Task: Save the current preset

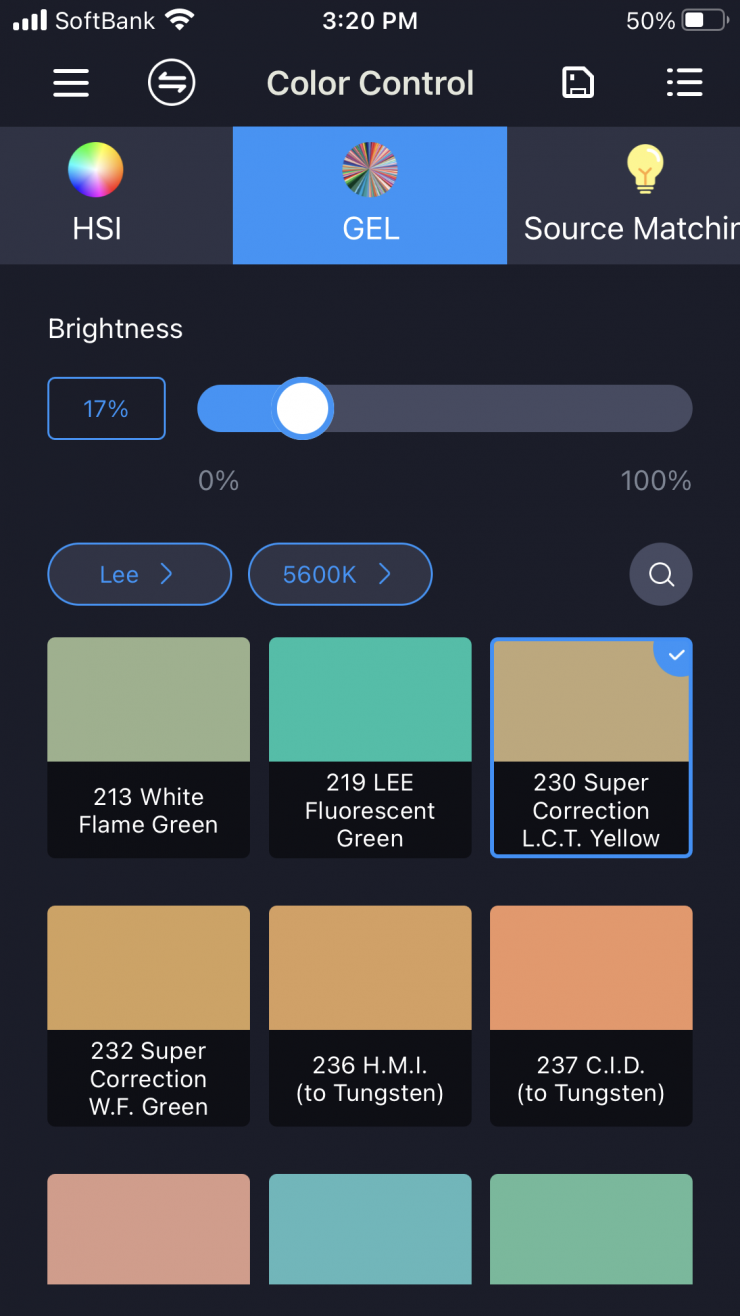Action: click(x=577, y=83)
